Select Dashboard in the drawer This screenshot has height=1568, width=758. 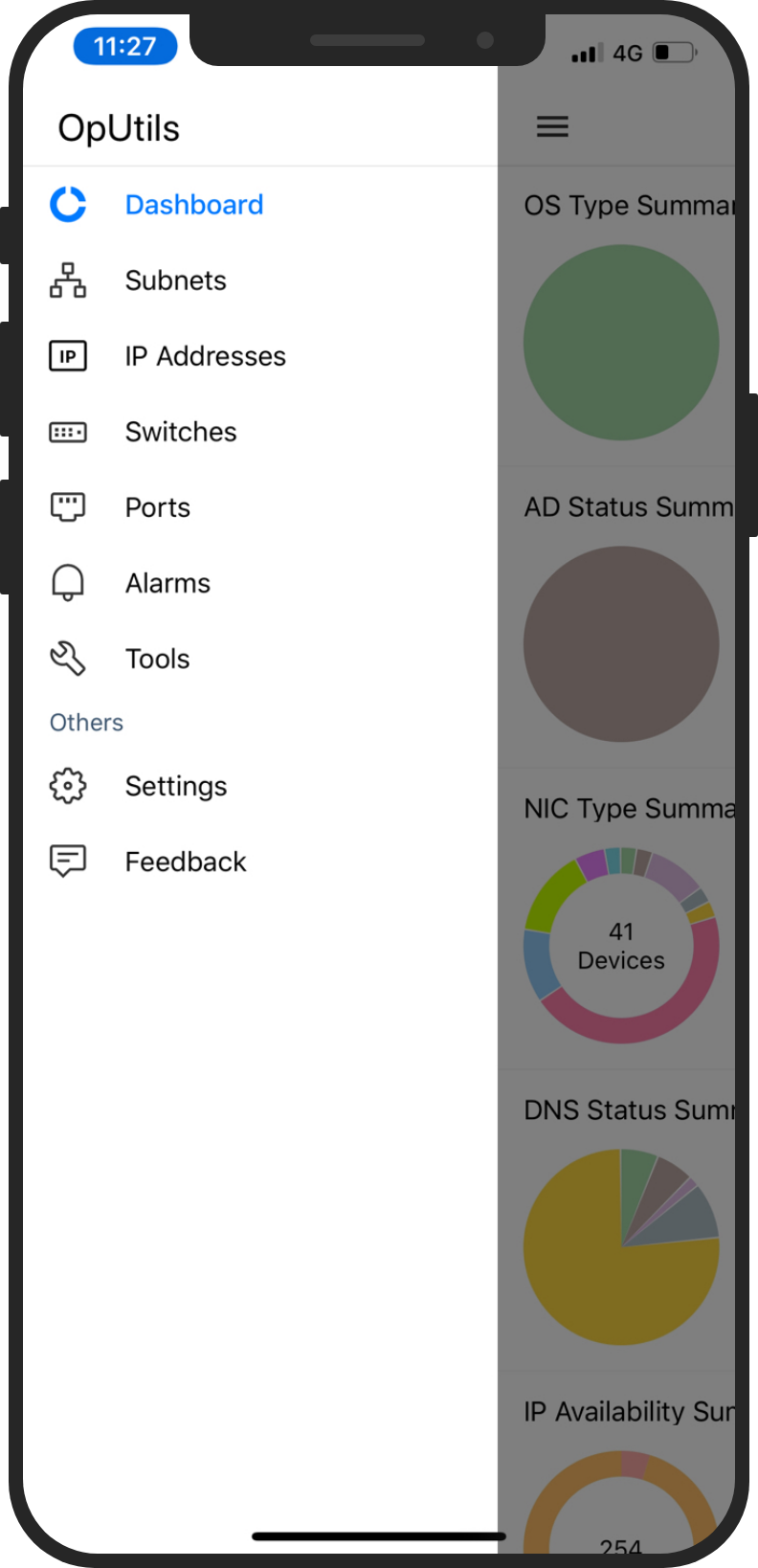click(193, 205)
